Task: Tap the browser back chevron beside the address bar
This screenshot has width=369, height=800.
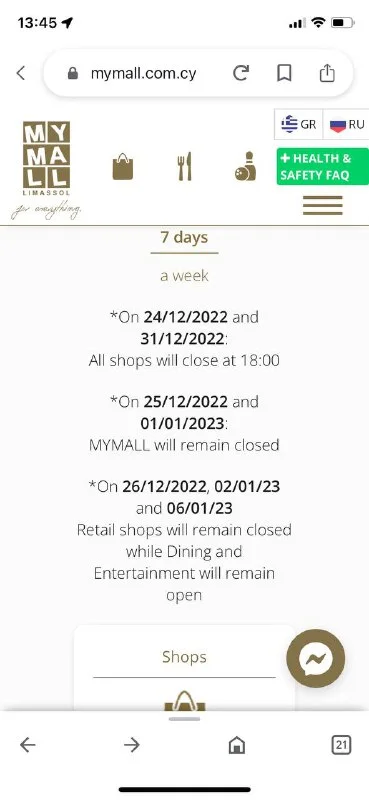Action: tap(20, 73)
